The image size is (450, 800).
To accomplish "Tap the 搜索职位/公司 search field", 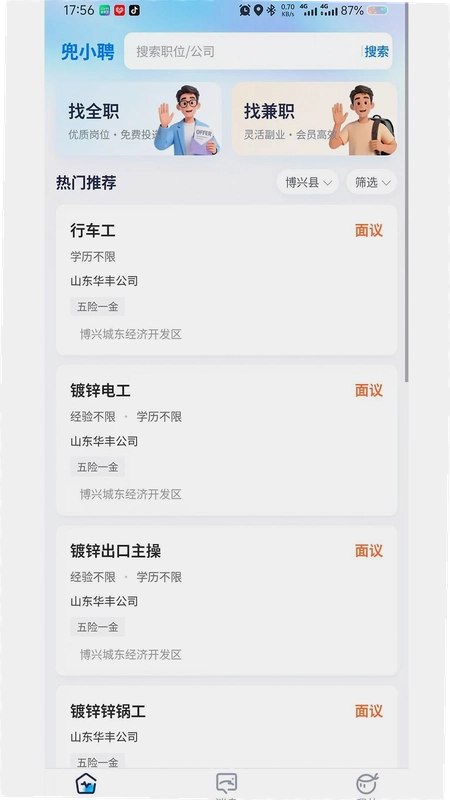I will 243,51.
